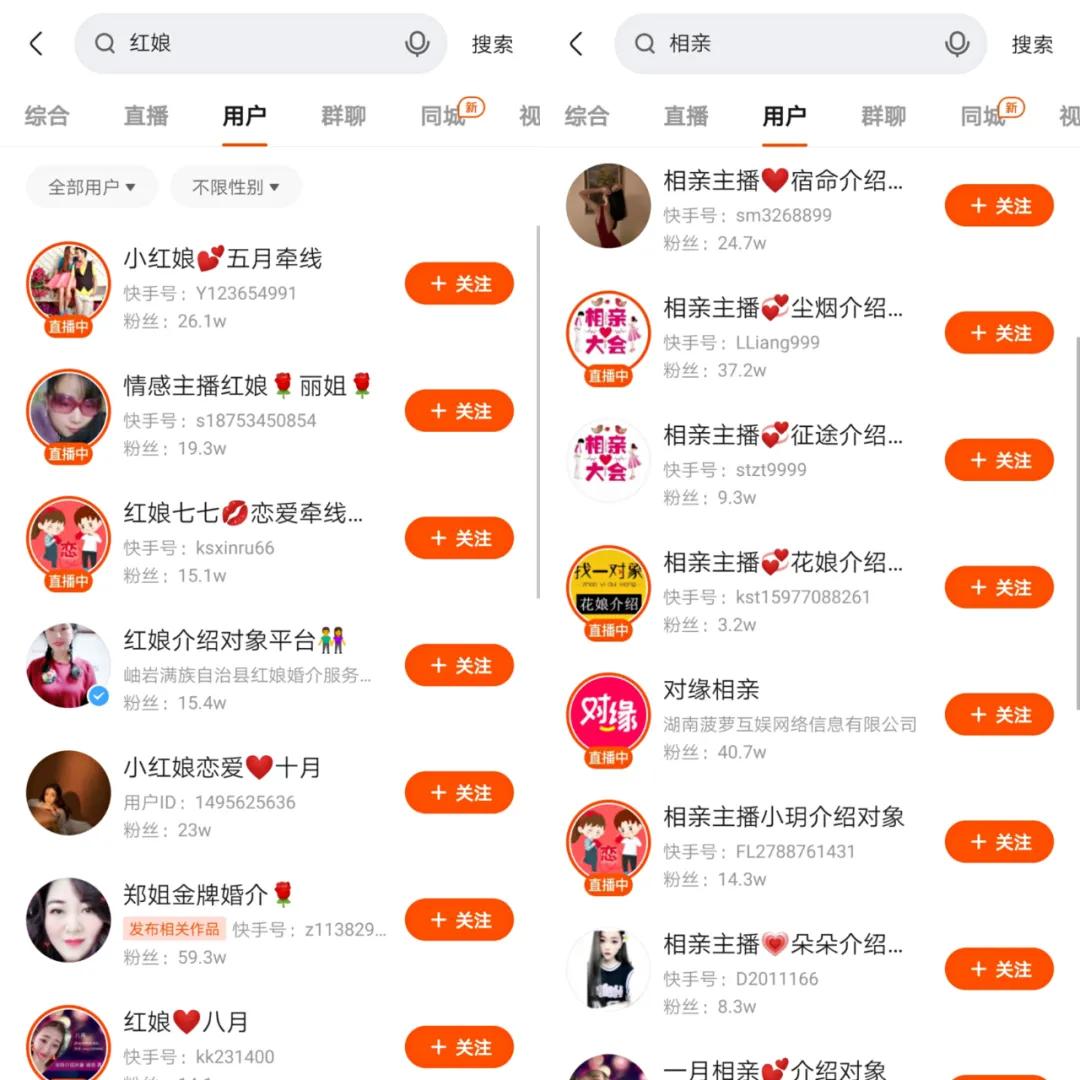Viewport: 1080px width, 1080px height.
Task: Follow the 对缘相亲 account
Action: click(999, 715)
